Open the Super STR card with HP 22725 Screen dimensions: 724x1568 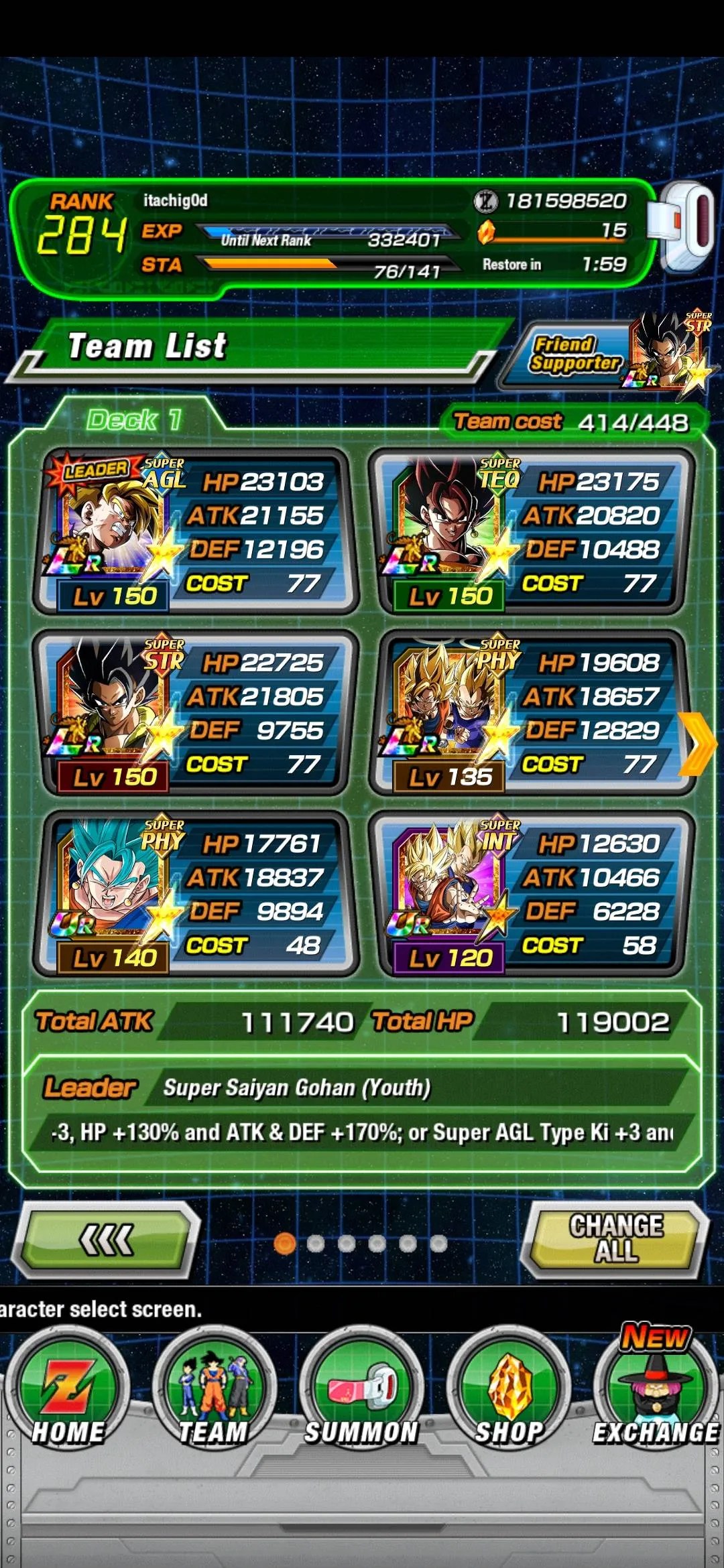[x=194, y=712]
